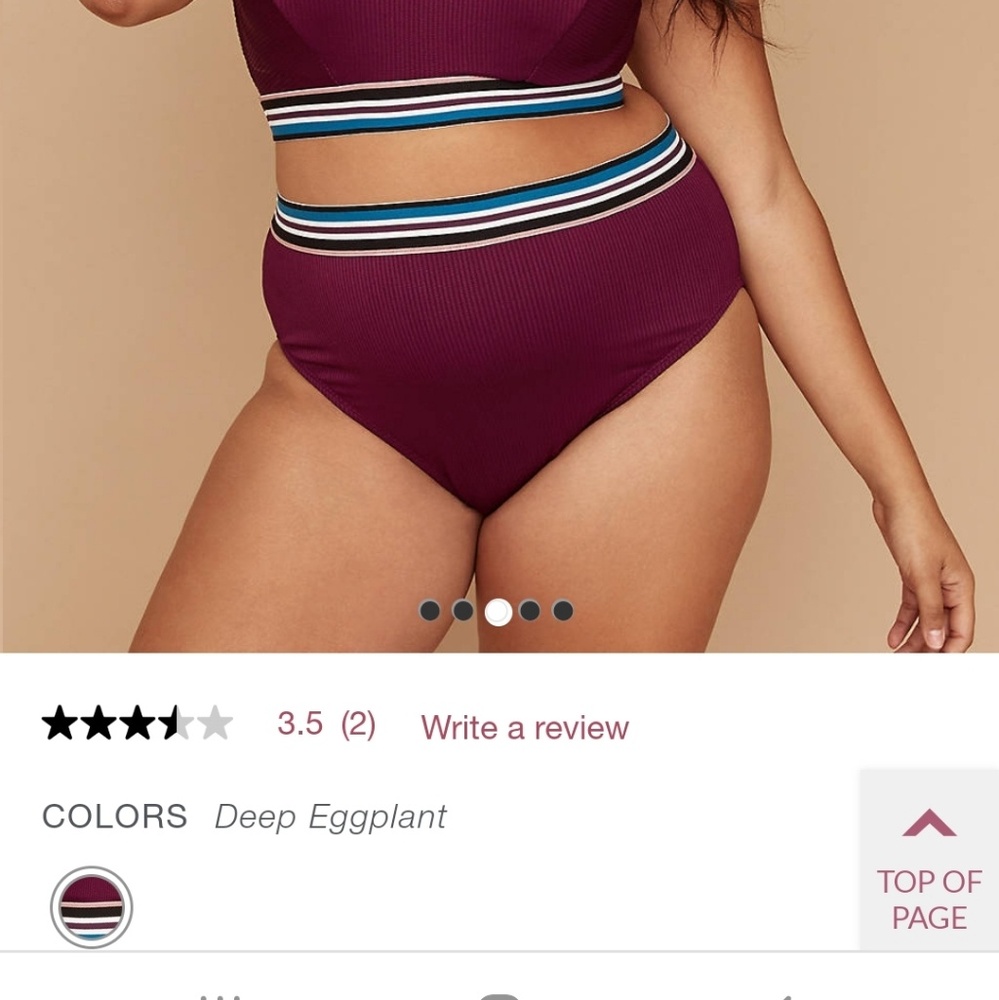The width and height of the screenshot is (999, 1000).
Task: Jump to the second photo using its dot
Action: pyautogui.click(x=463, y=611)
